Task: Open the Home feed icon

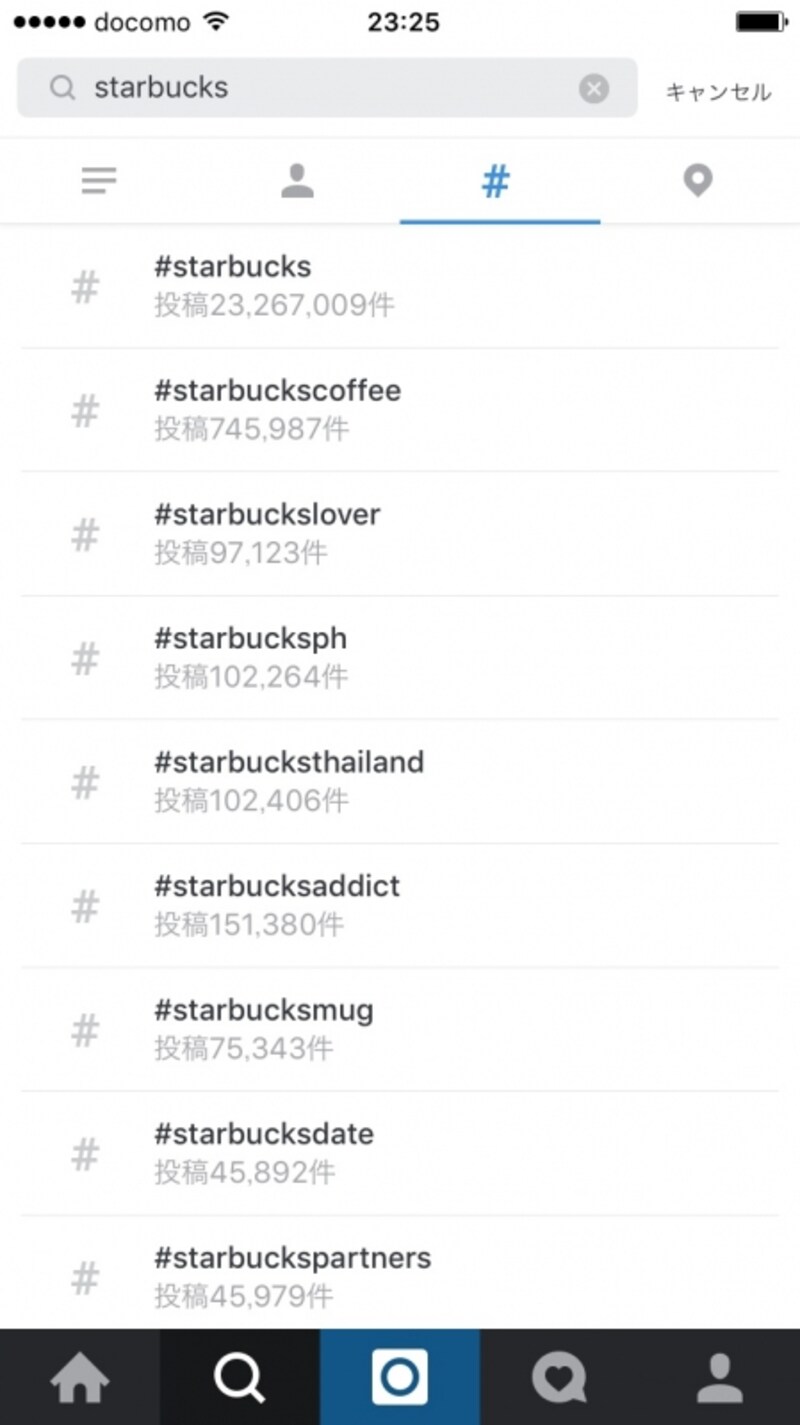Action: pyautogui.click(x=80, y=1377)
